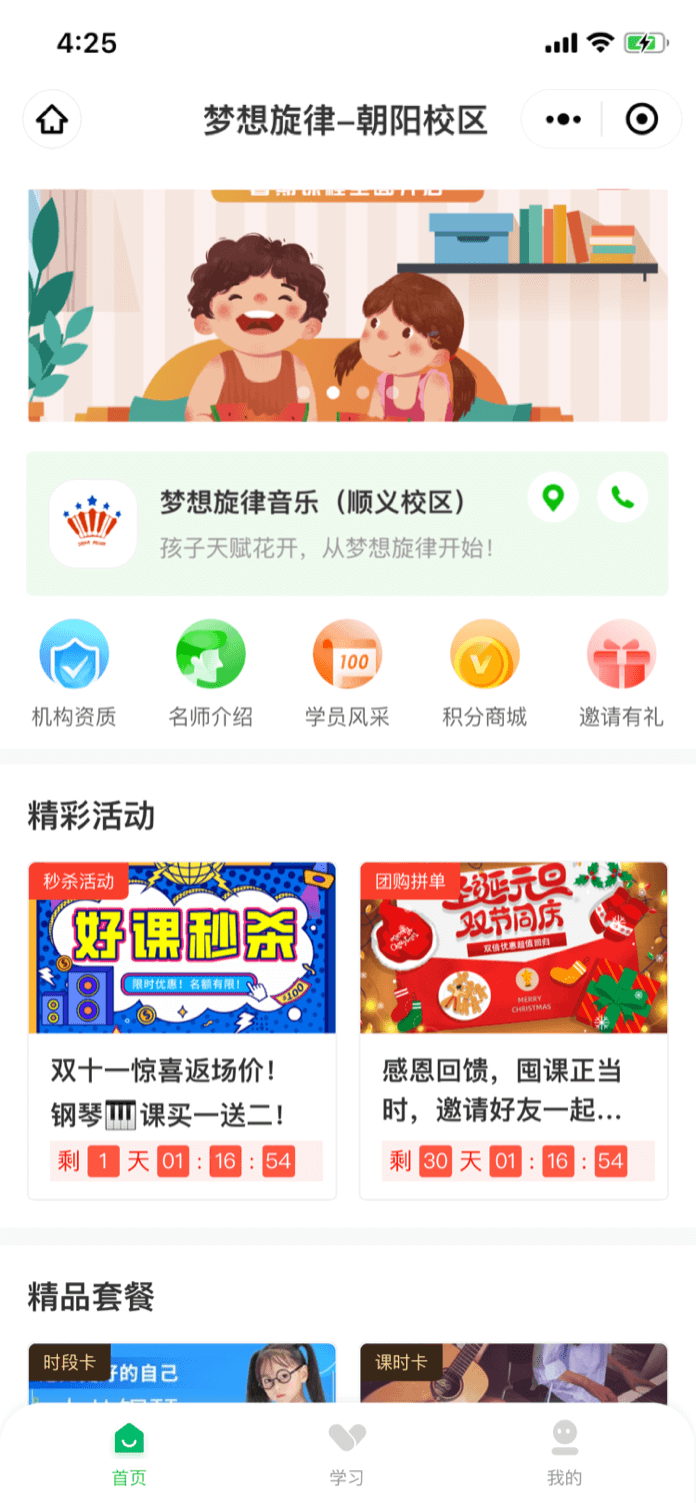This screenshot has height=1503, width=696.
Task: Open the 团购拼单 感恩回馈 card
Action: click(x=513, y=1030)
